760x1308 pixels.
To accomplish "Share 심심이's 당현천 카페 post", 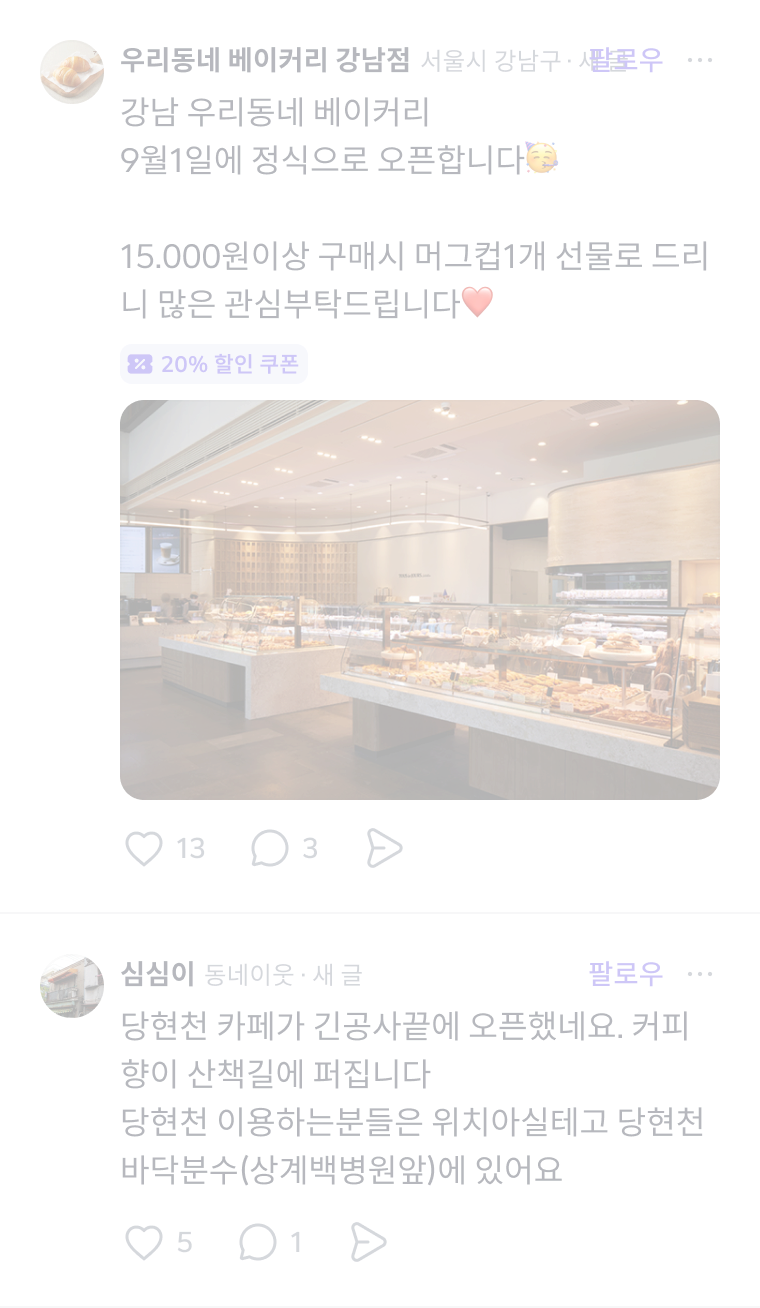I will [x=368, y=1242].
